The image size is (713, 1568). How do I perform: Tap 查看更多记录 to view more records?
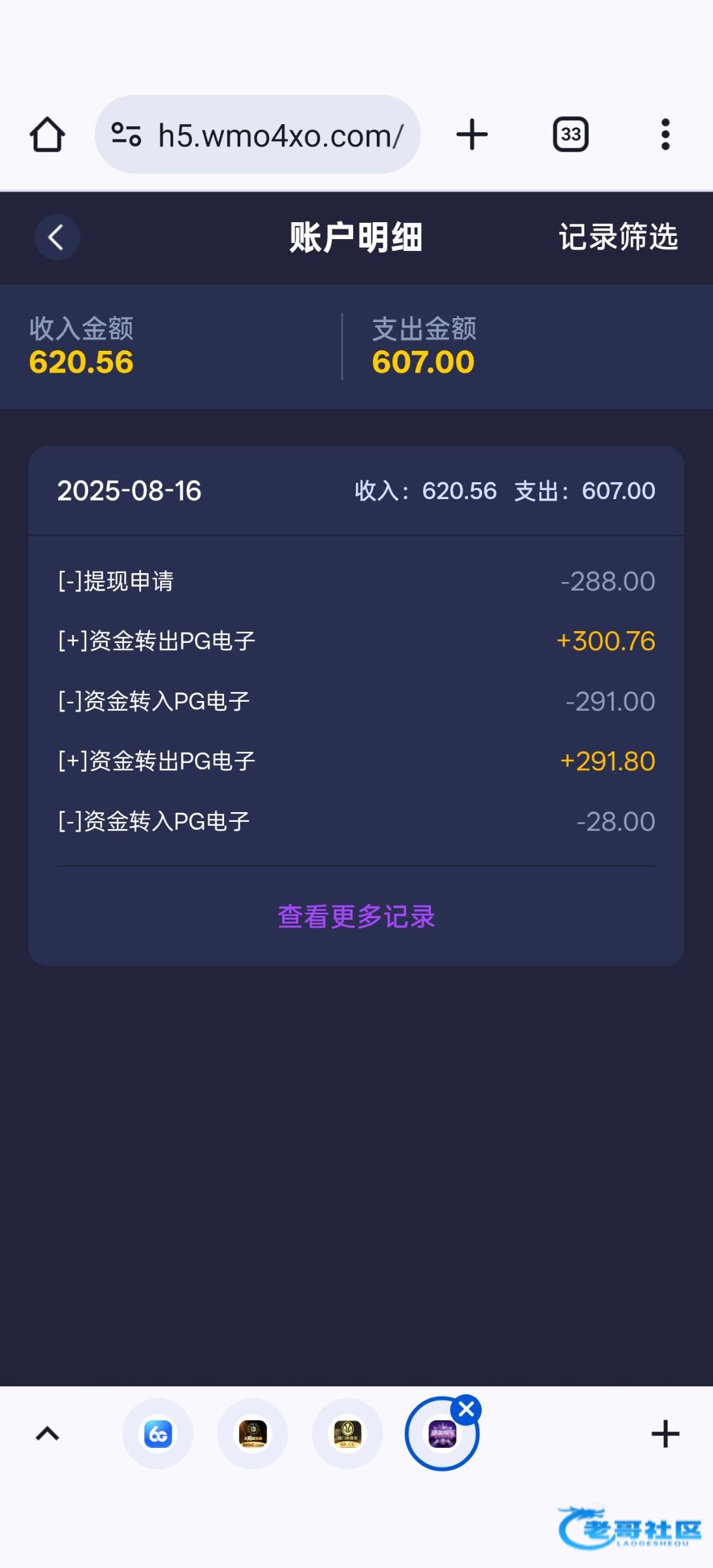[x=356, y=916]
